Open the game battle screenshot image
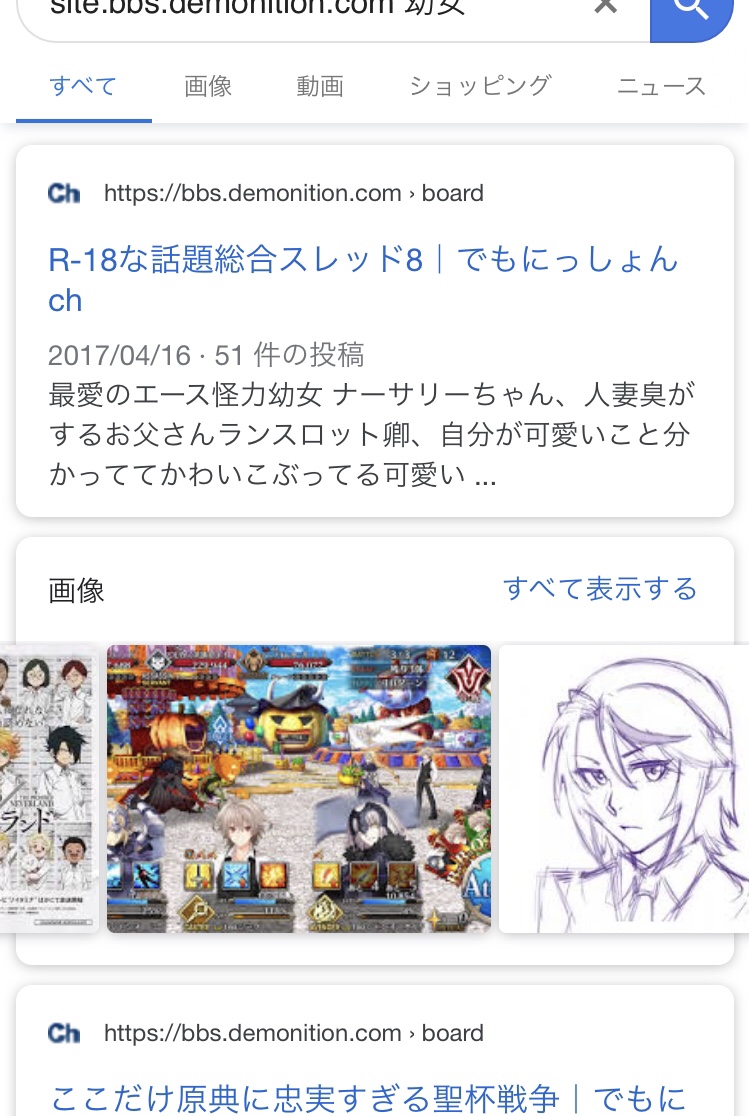Screen dimensions: 749x1116 point(299,788)
